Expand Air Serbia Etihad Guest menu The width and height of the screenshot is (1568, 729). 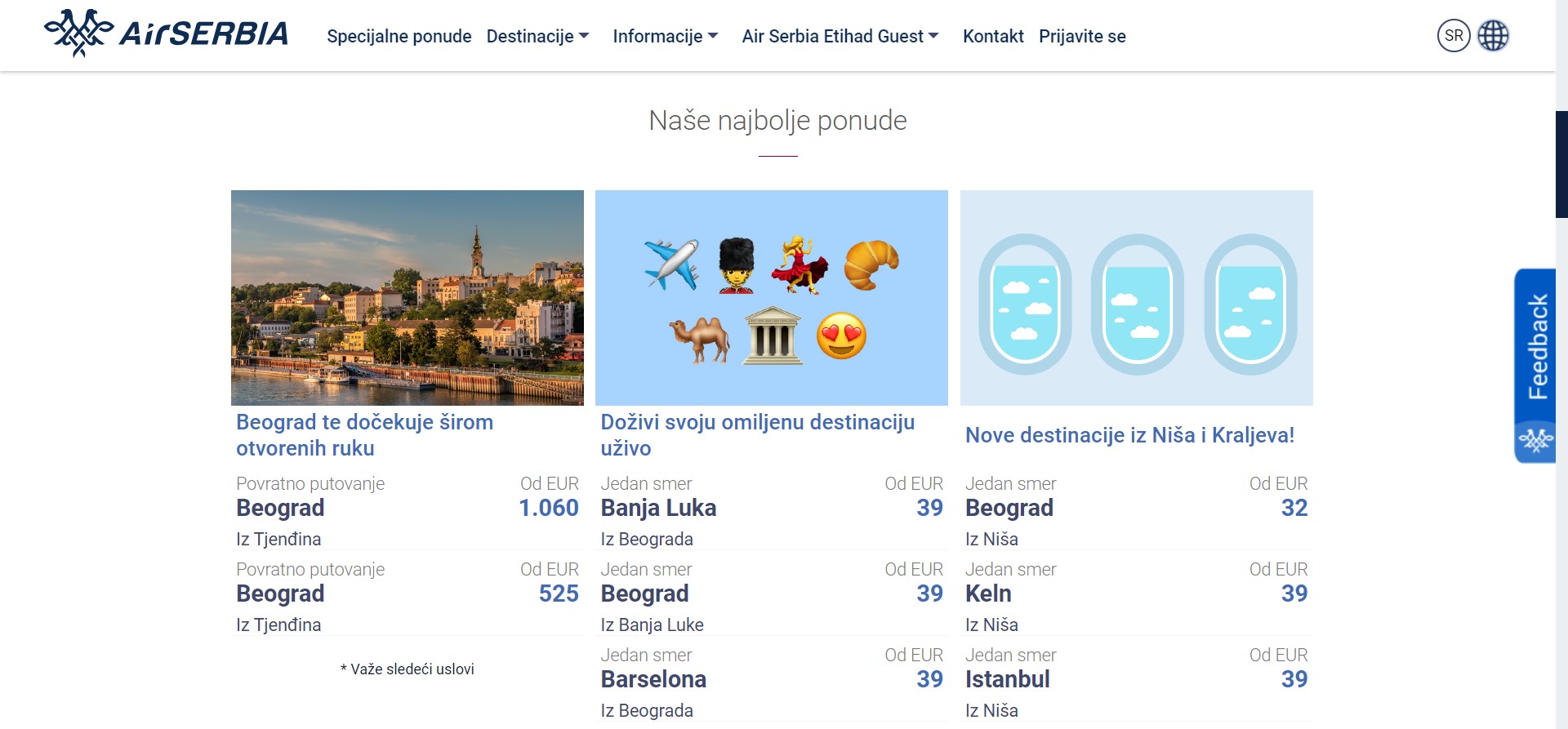[x=840, y=36]
